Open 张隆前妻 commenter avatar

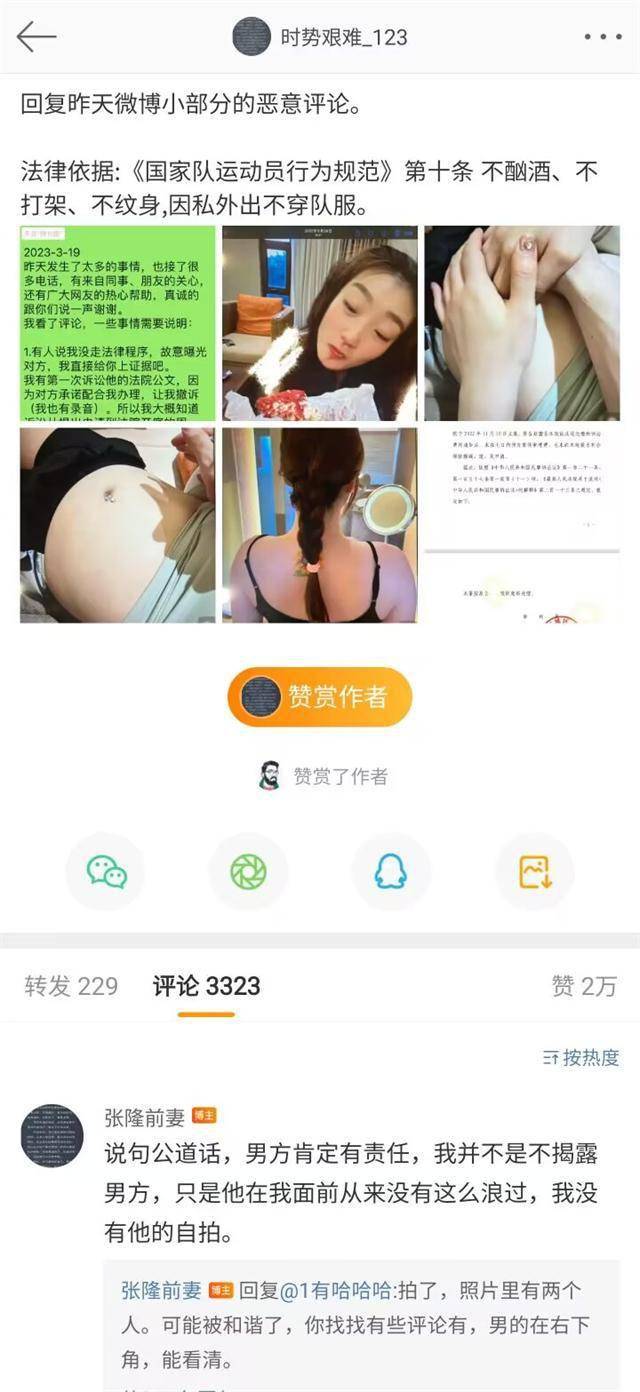tap(52, 1135)
